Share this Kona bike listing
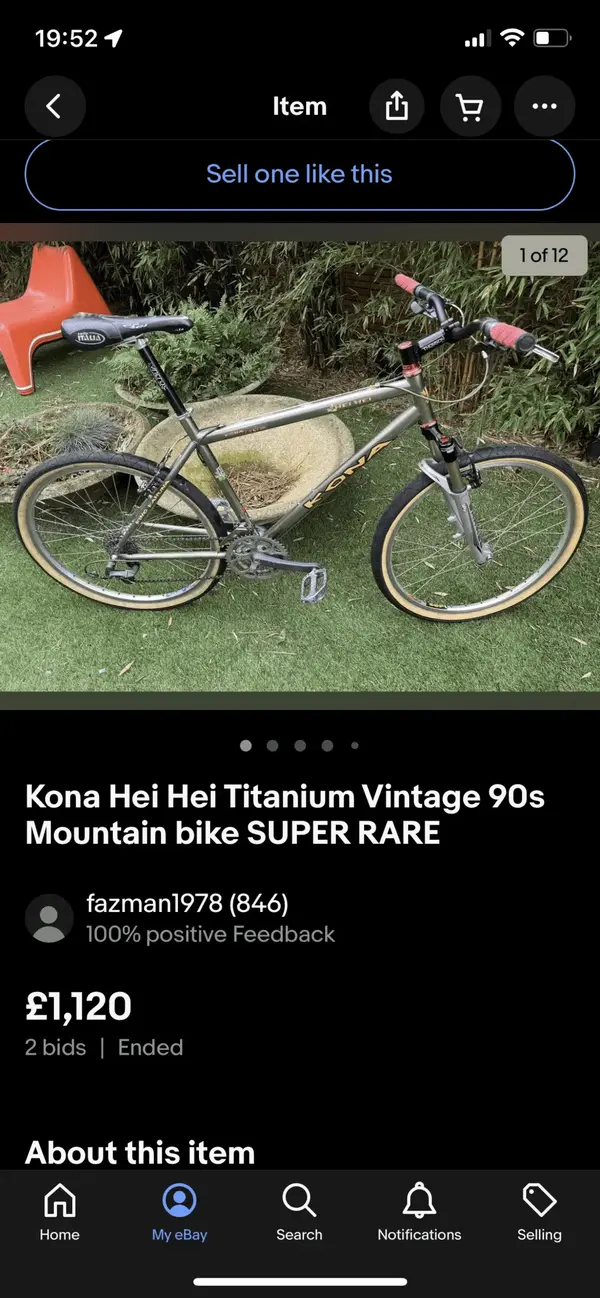Viewport: 600px width, 1298px height. coord(397,107)
